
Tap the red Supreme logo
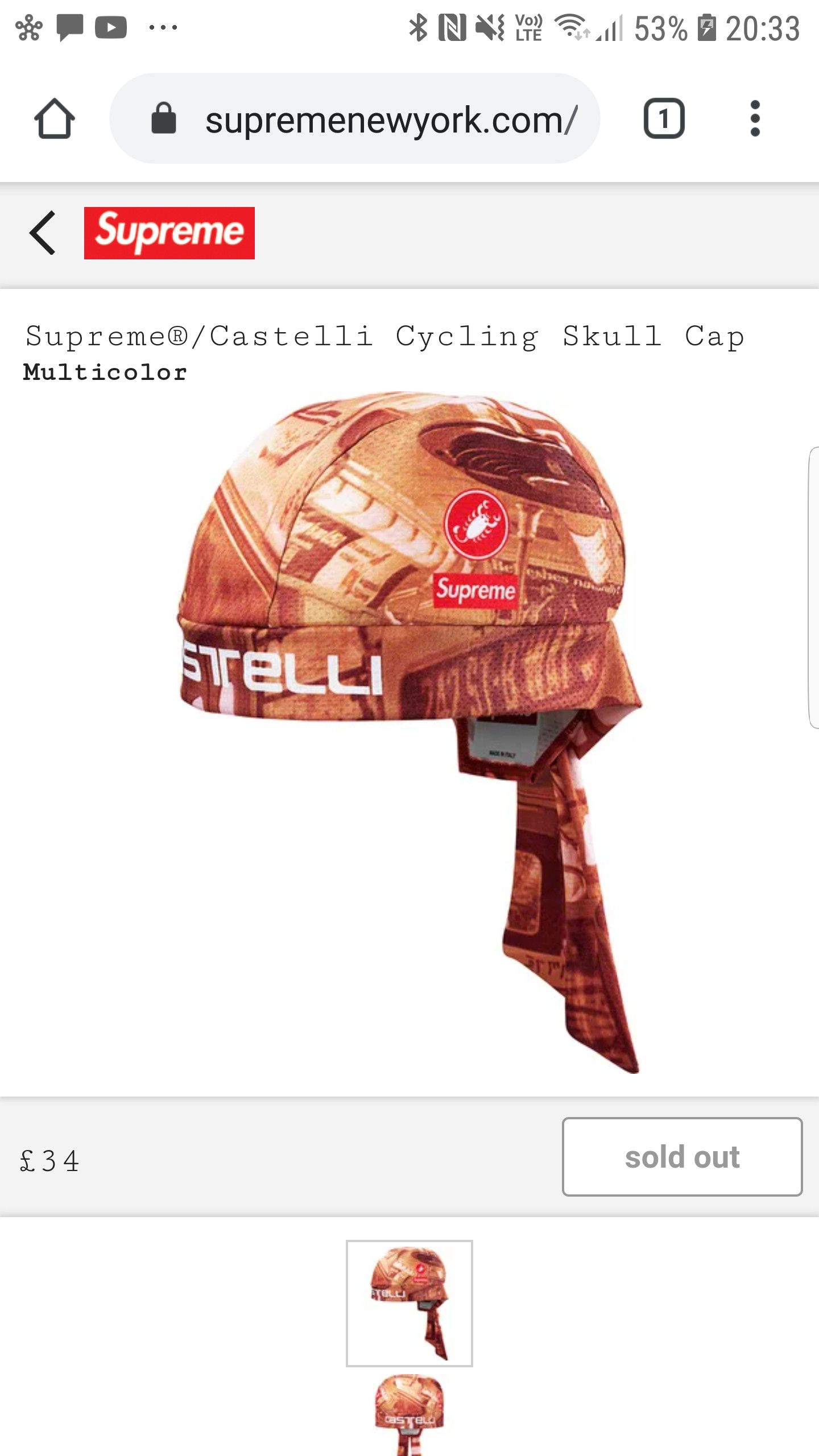click(169, 233)
